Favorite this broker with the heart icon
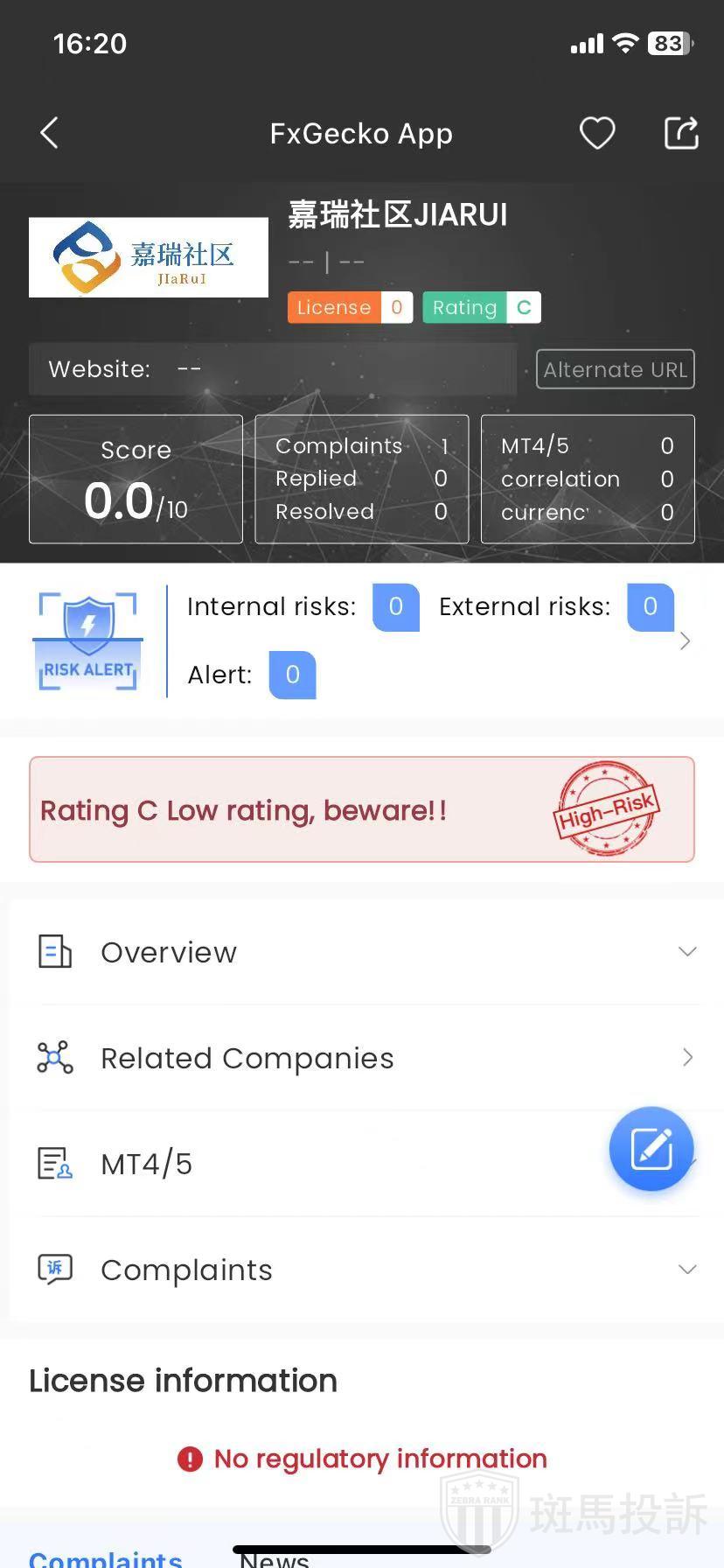This screenshot has width=724, height=1568. click(x=597, y=134)
